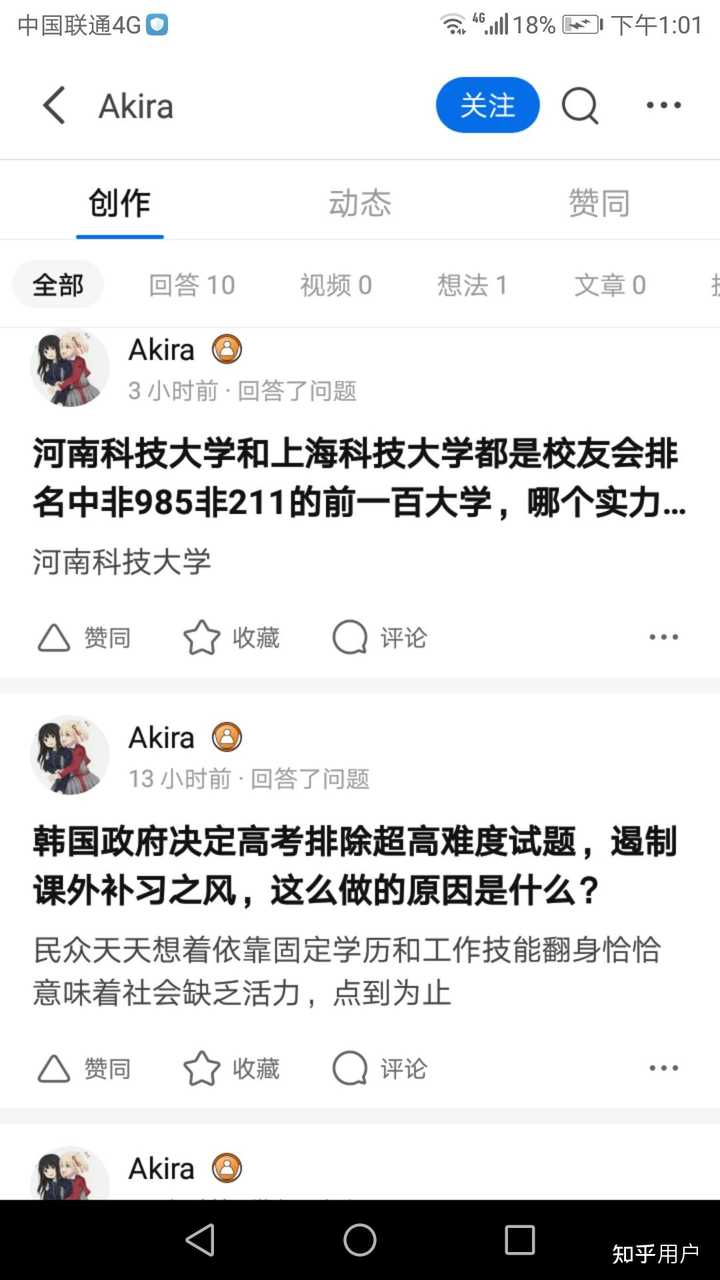Open more options for the 韩国政府 answer
Viewport: 720px width, 1280px height.
point(664,1068)
